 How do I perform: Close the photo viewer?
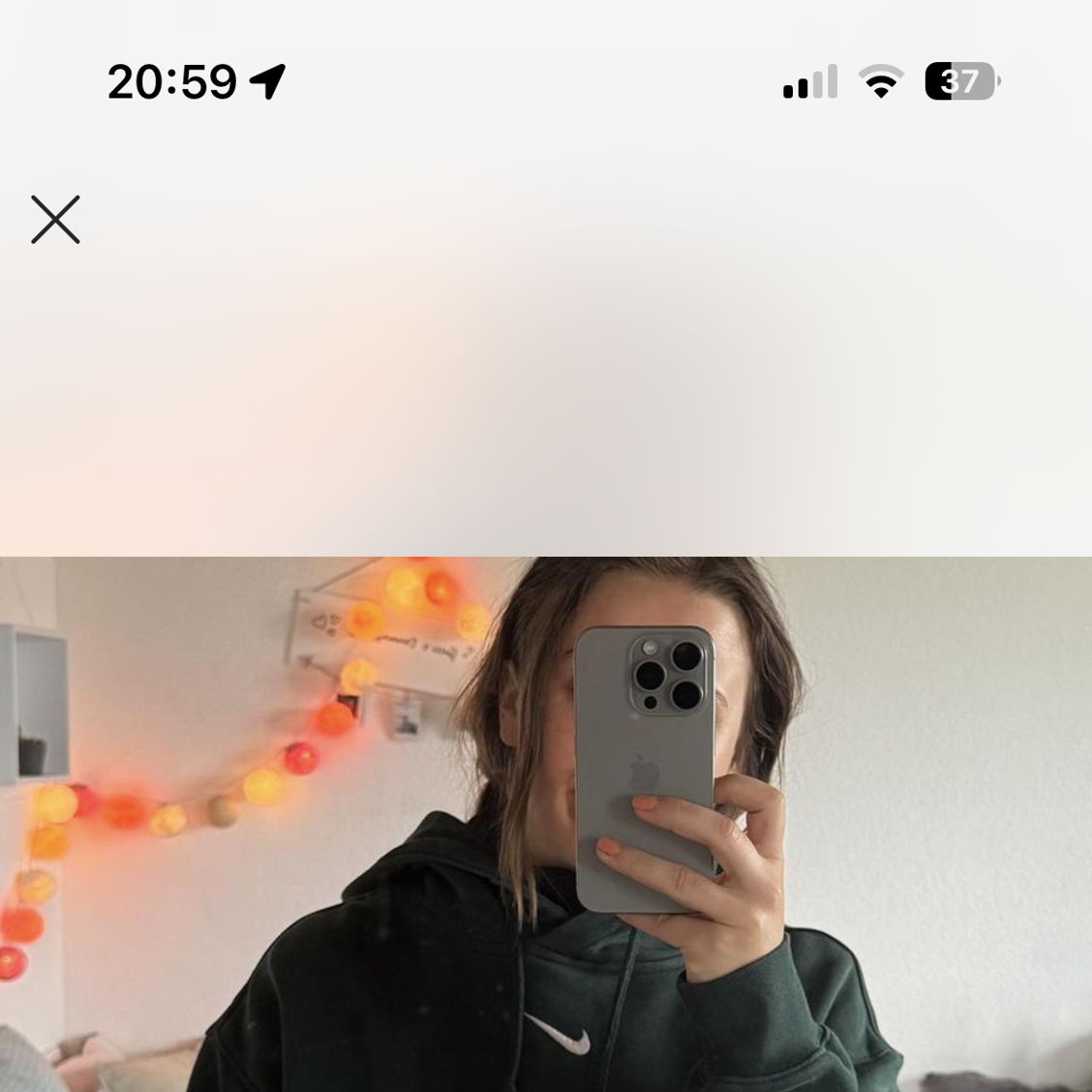55,220
